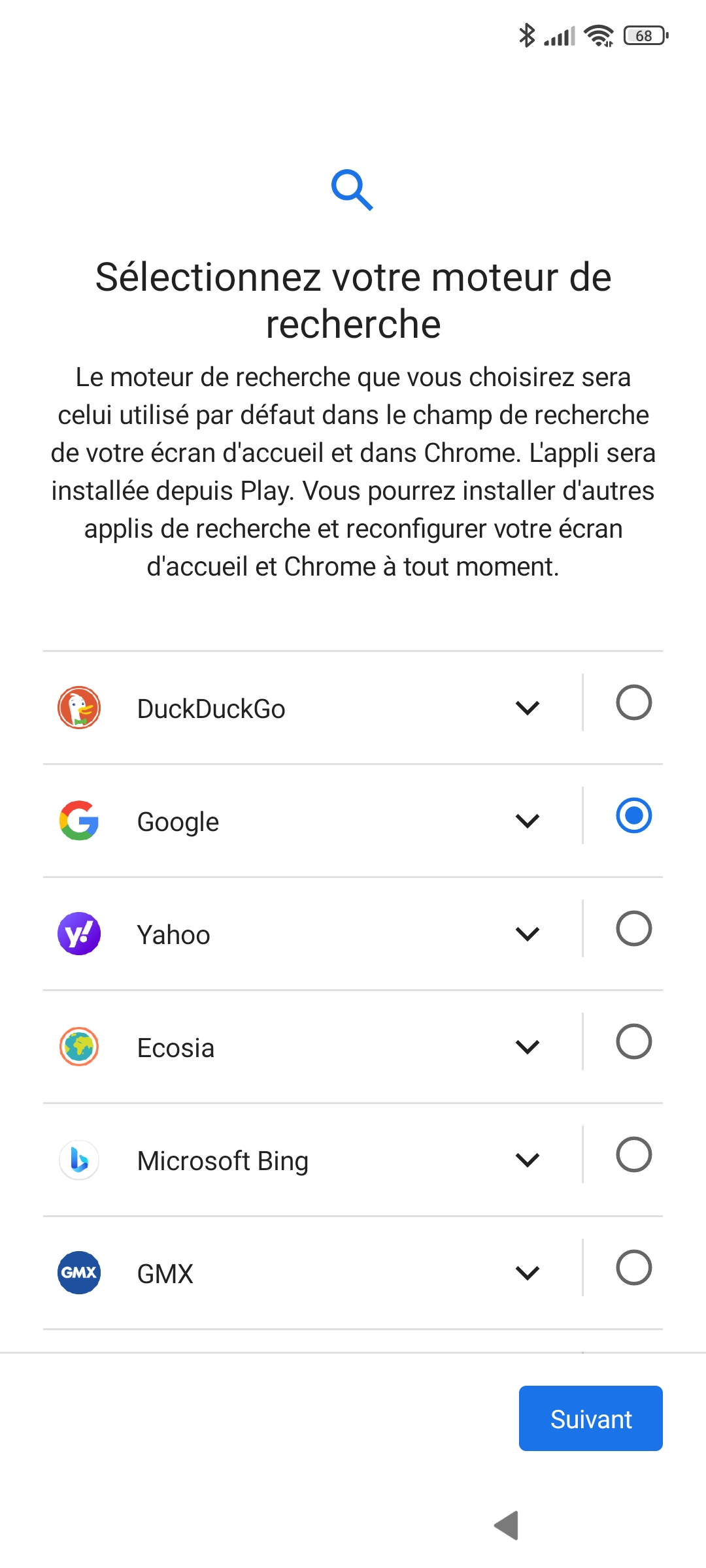Go back with the system back arrow
Viewport: 706px width, 1568px height.
pyautogui.click(x=507, y=1526)
